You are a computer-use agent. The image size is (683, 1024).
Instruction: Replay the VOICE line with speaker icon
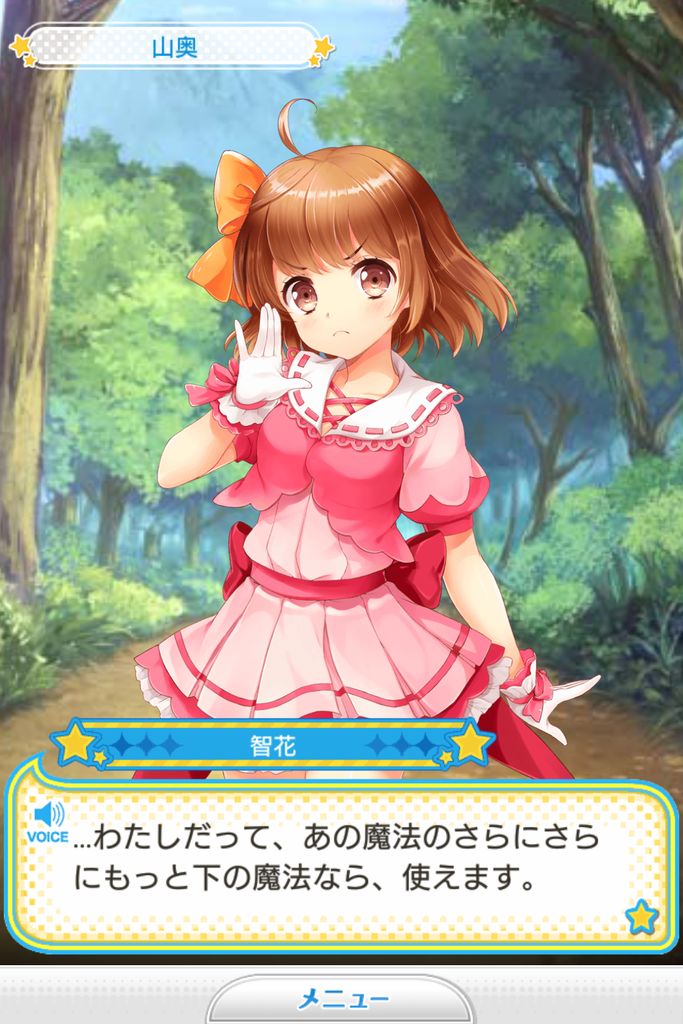point(47,821)
